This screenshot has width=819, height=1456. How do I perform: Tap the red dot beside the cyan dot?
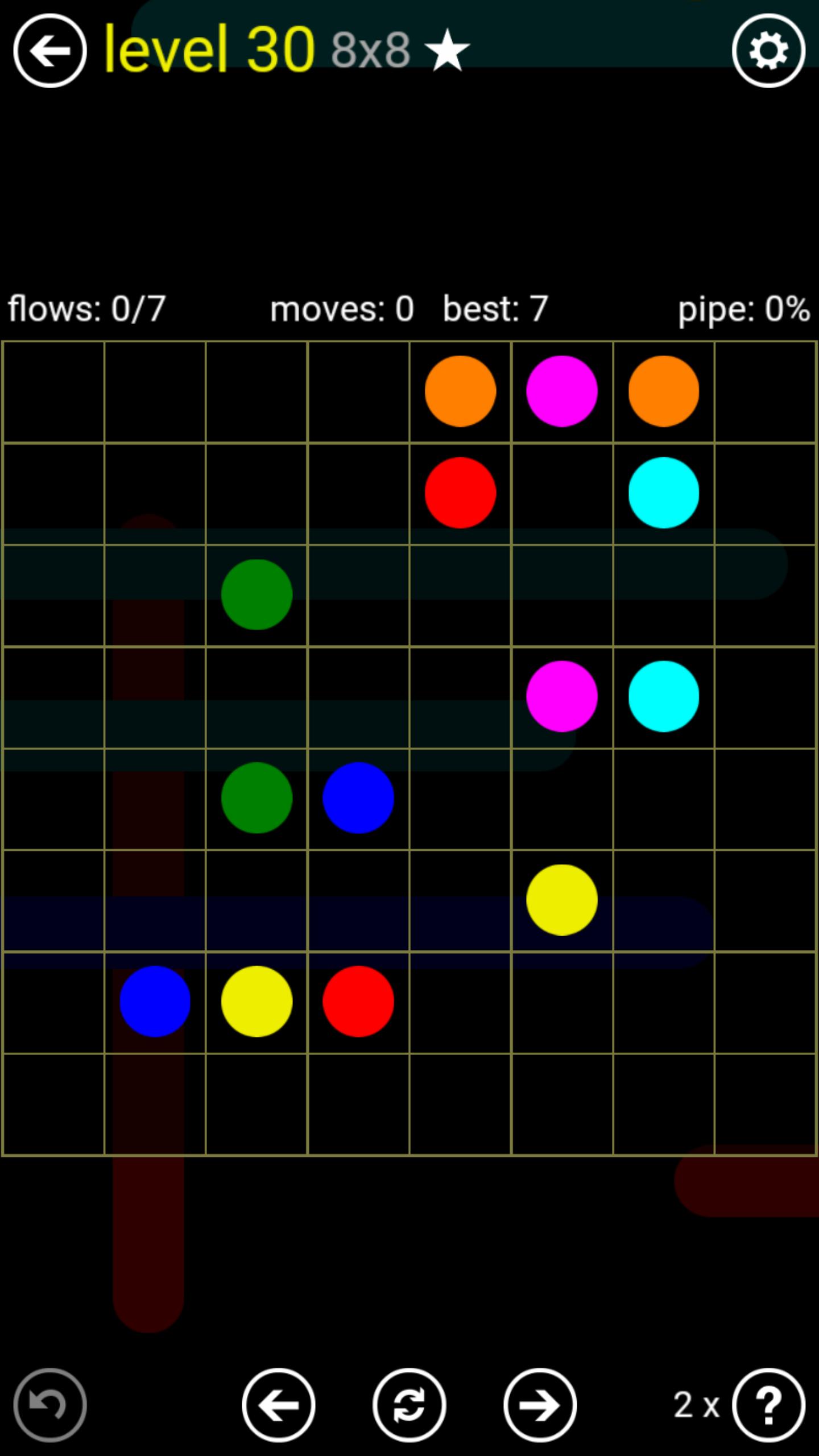point(460,493)
